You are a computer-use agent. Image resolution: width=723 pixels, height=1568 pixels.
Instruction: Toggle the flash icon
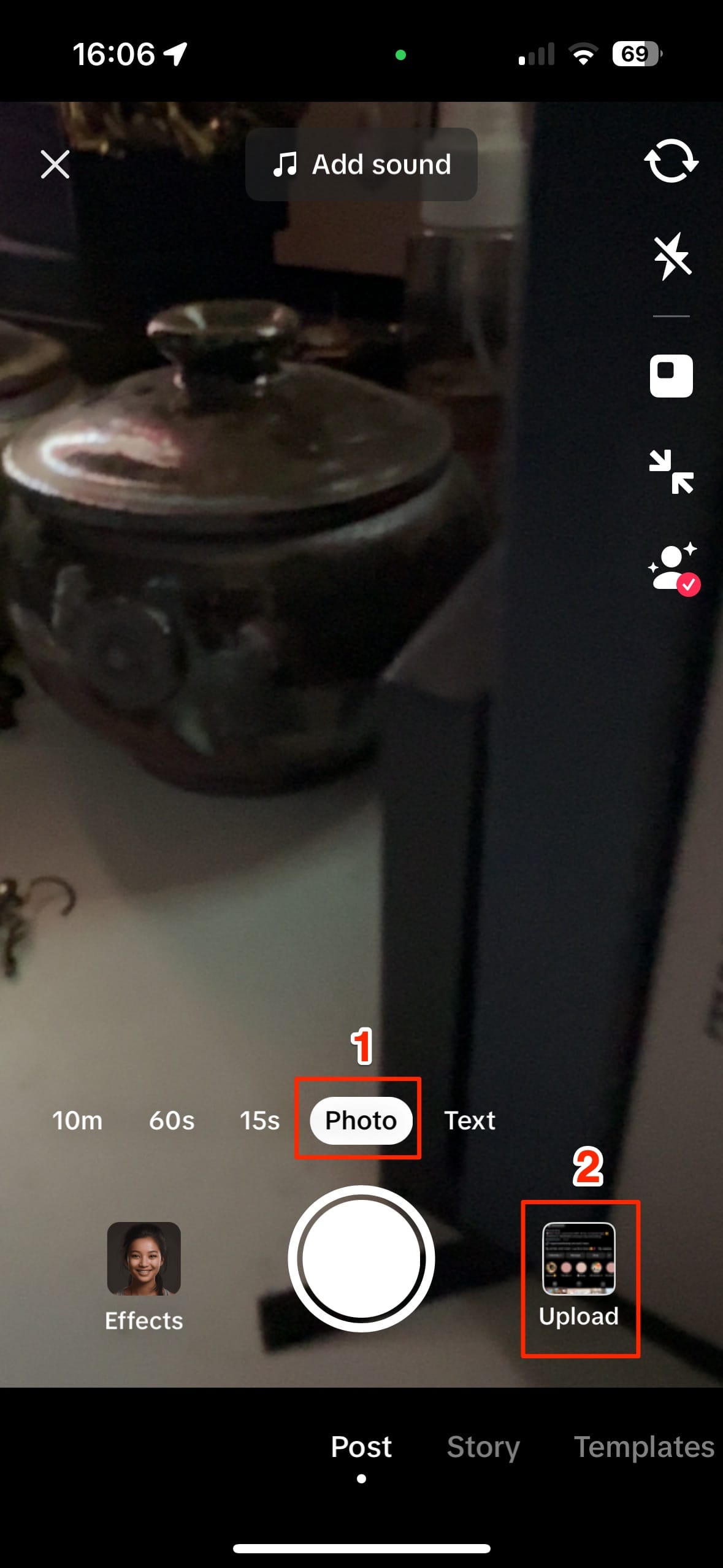[671, 256]
